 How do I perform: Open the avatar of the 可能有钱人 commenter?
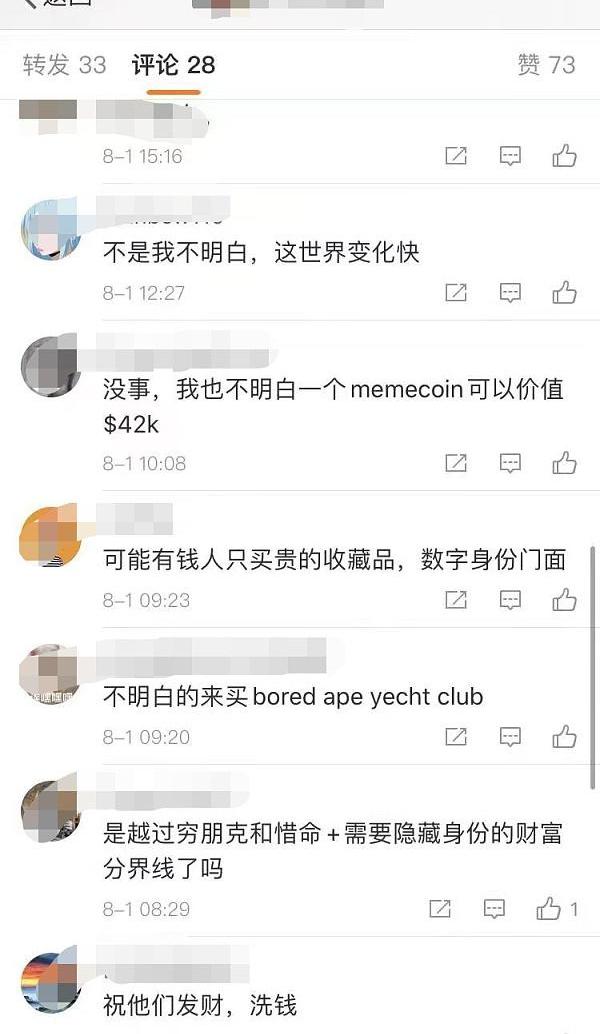click(50, 537)
